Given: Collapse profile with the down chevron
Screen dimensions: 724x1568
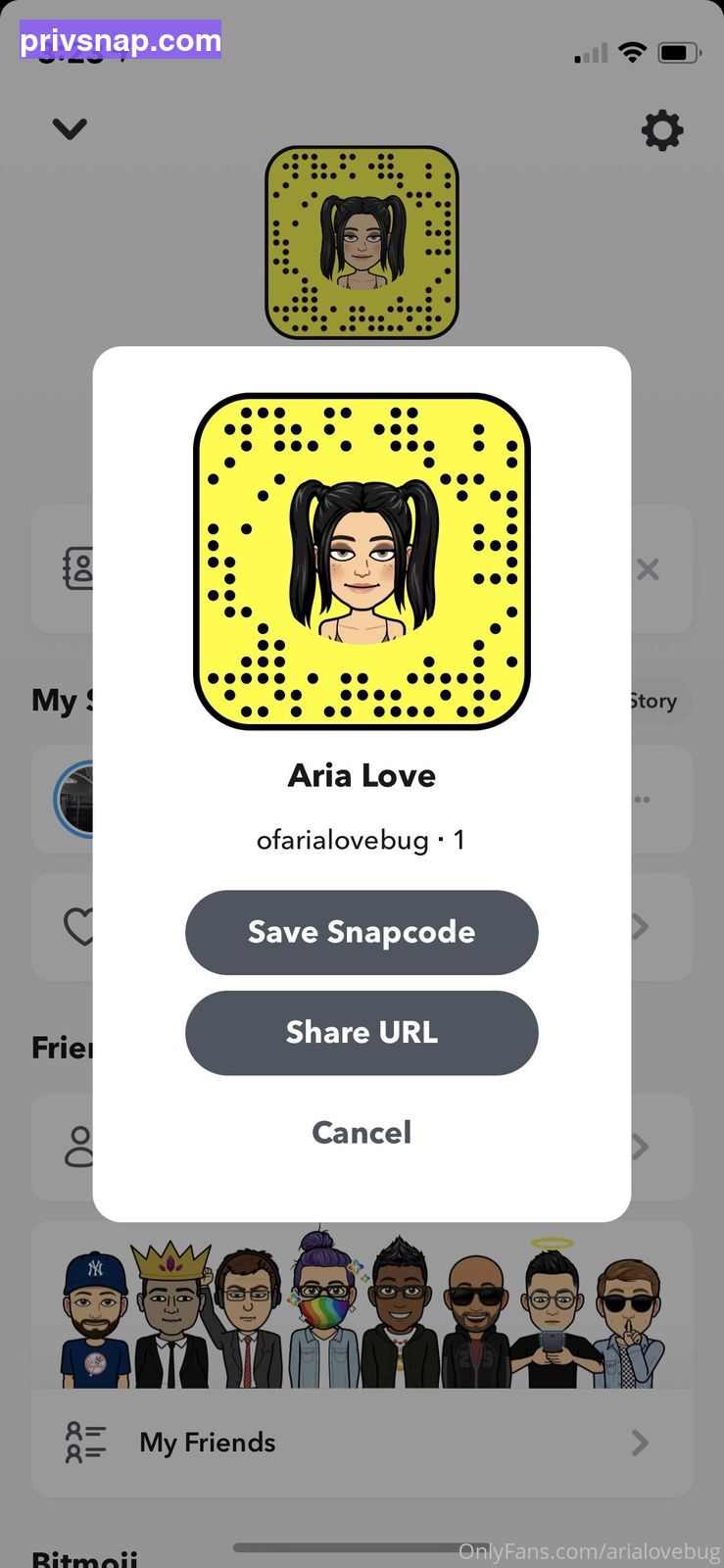Looking at the screenshot, I should point(70,129).
